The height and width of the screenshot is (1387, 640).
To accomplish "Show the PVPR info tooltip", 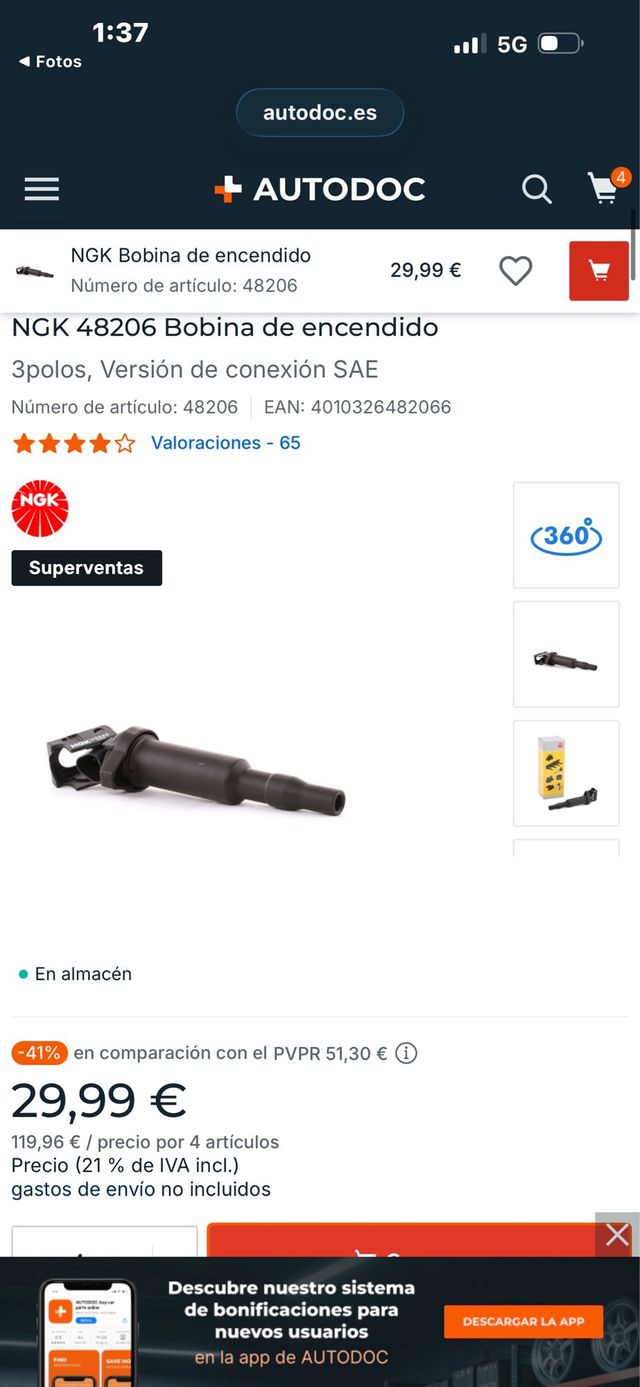I will coord(406,1053).
